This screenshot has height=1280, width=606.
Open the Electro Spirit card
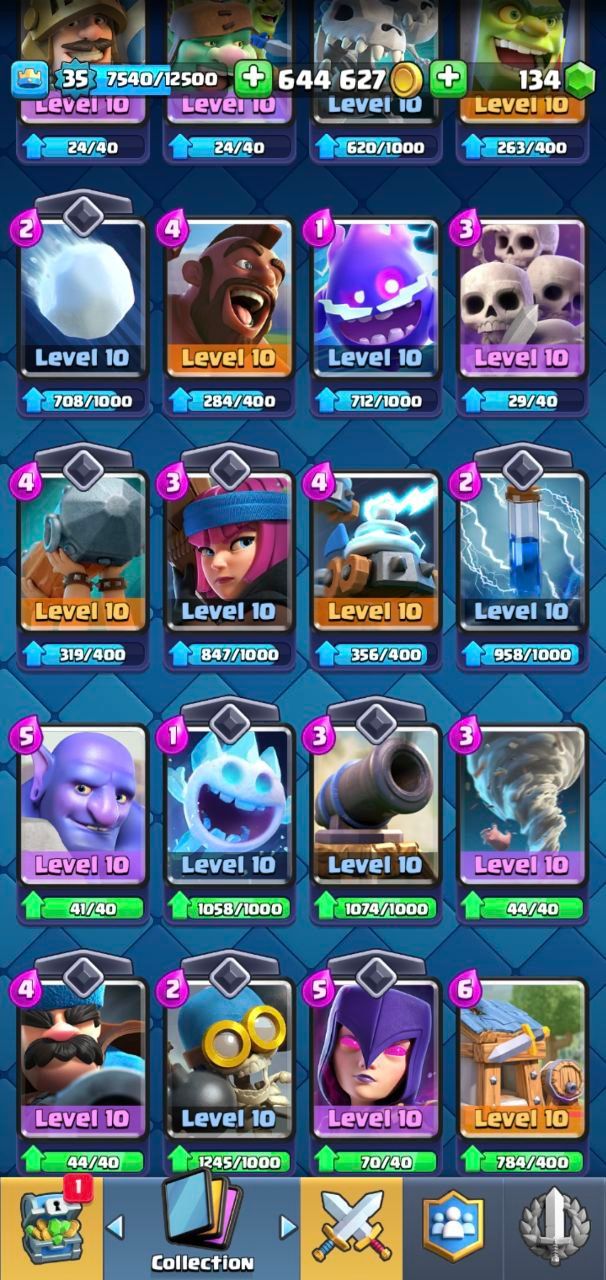click(x=376, y=300)
